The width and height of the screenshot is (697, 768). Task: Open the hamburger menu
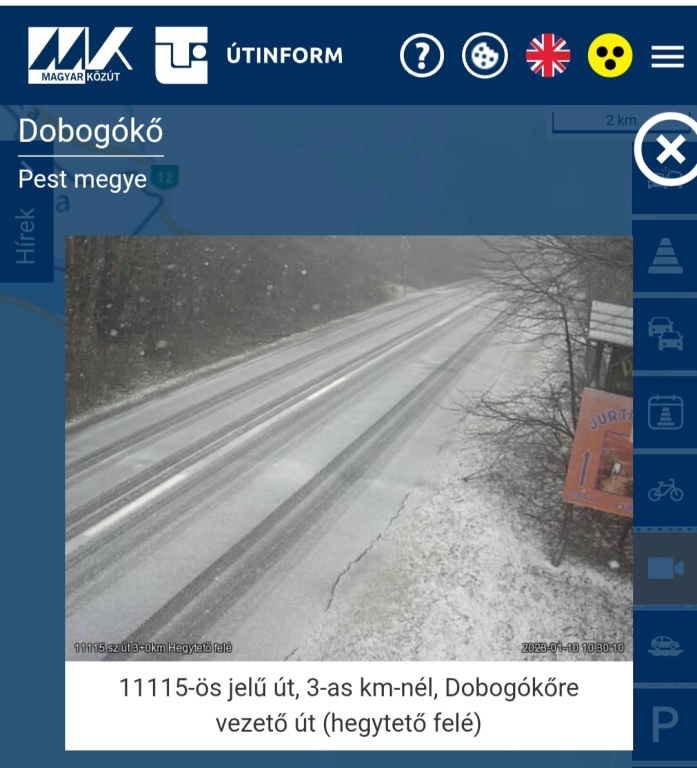pos(668,57)
